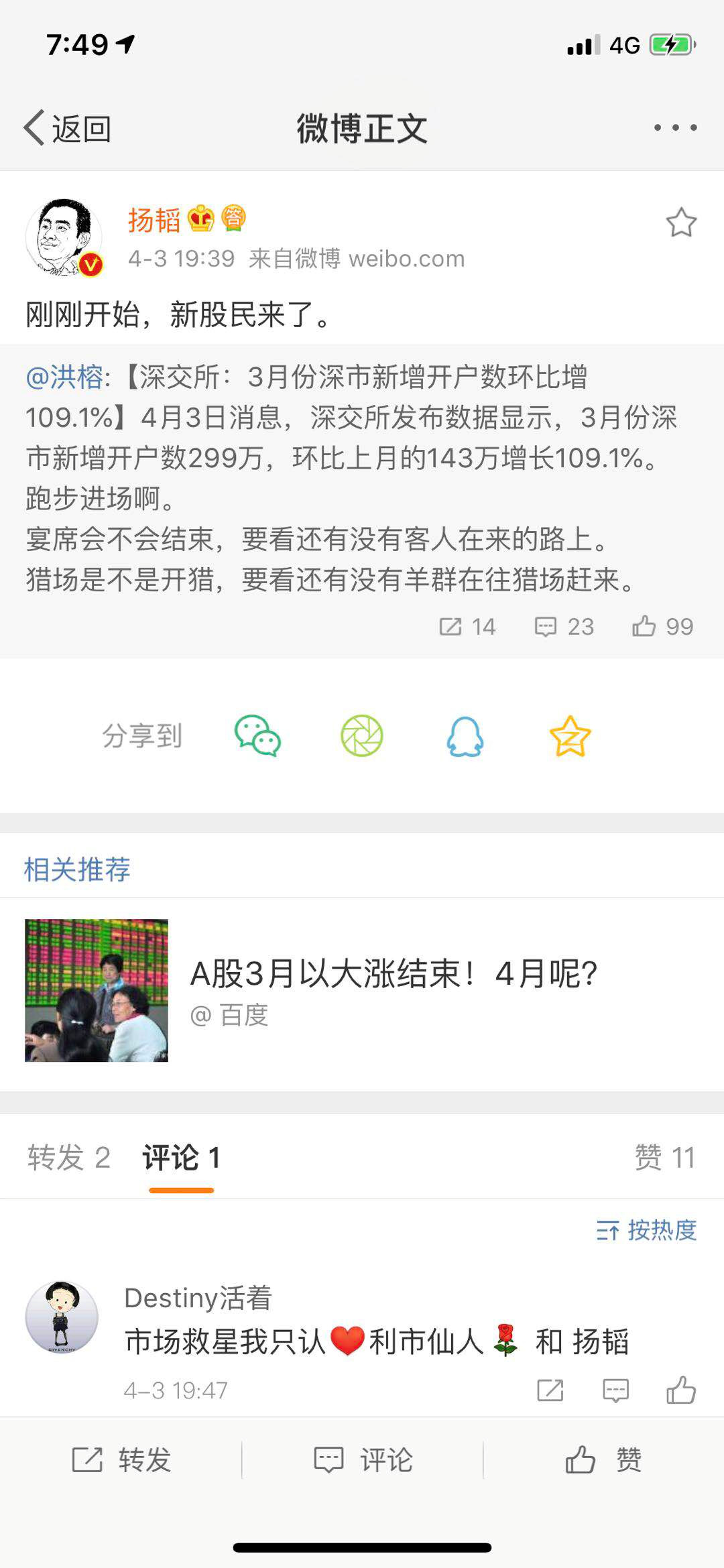Like Destiny活着's comment

click(x=681, y=1390)
